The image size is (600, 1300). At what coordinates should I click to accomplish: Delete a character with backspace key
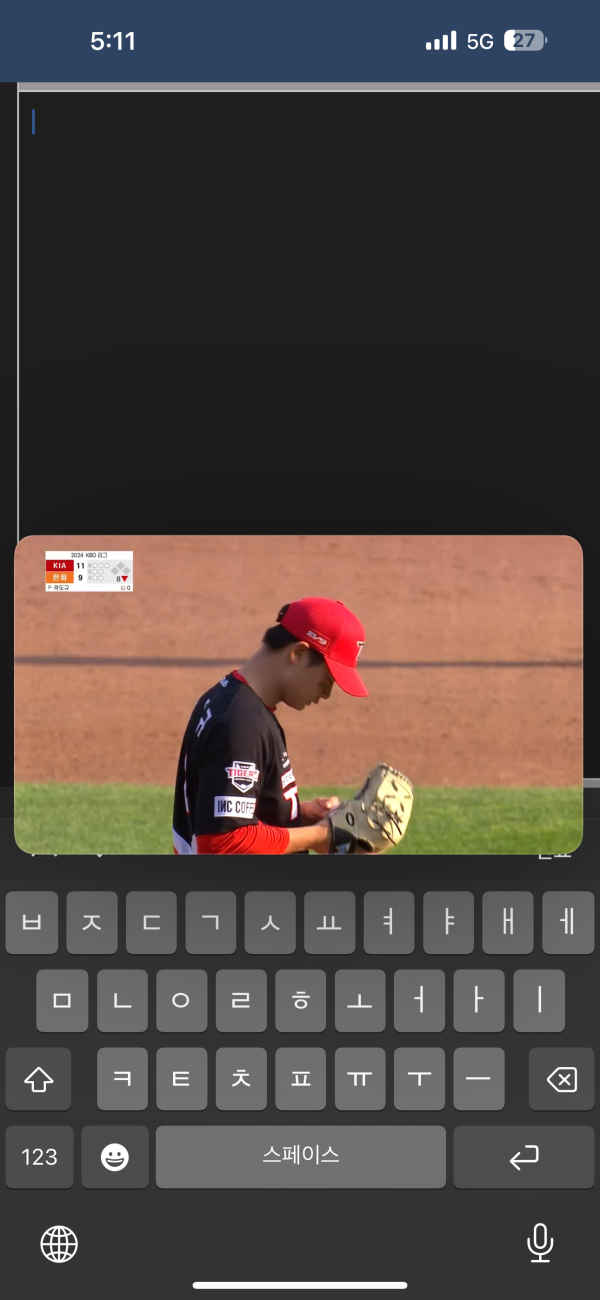click(561, 1079)
